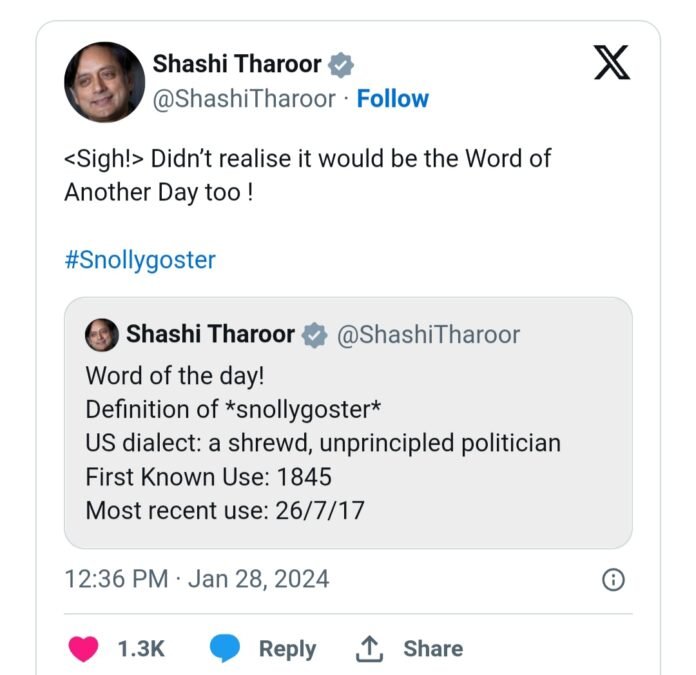
Task: Like this tweet with the heart icon
Action: pos(85,648)
